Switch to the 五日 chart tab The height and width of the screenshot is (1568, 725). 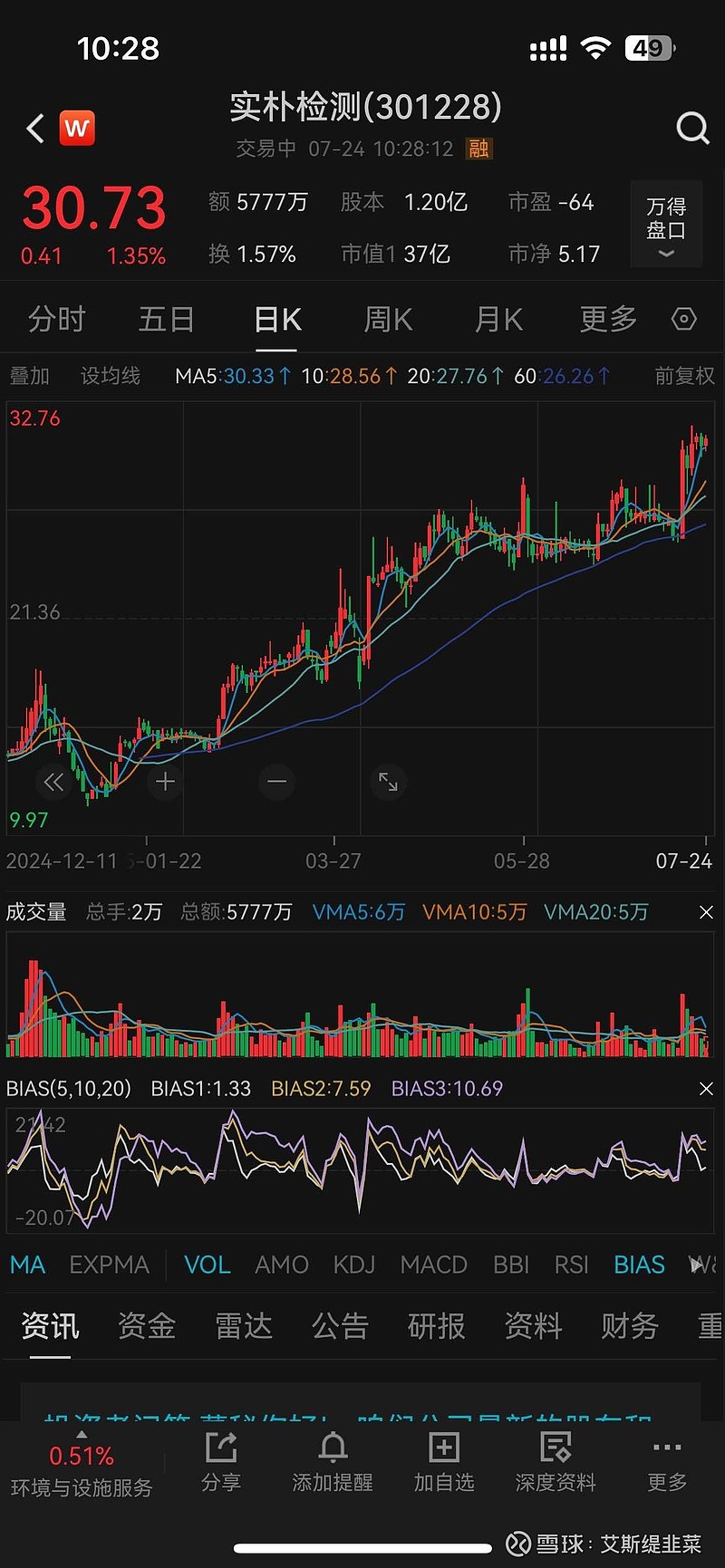pos(167,319)
